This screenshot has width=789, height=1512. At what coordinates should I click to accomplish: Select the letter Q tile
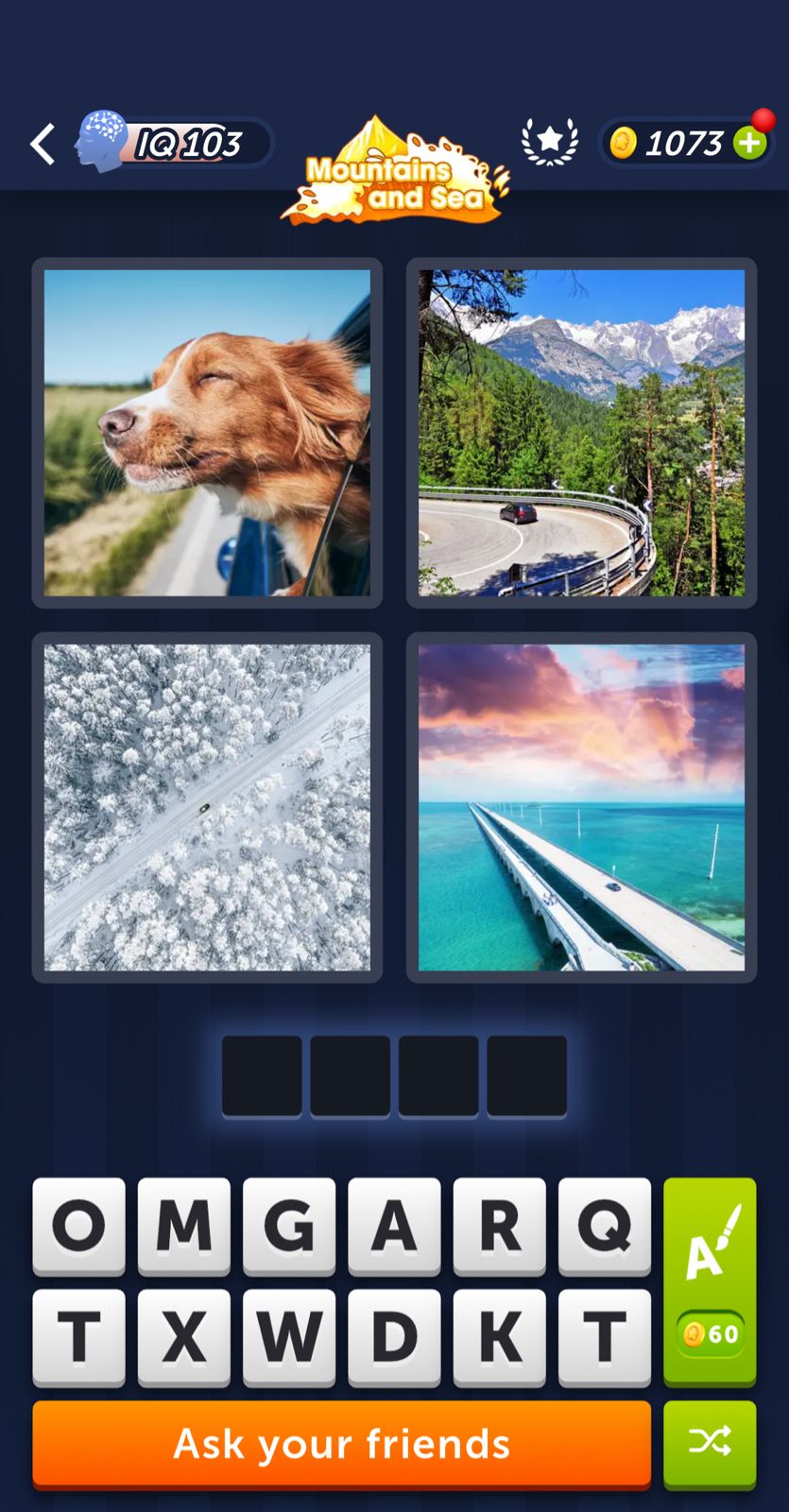point(604,1226)
